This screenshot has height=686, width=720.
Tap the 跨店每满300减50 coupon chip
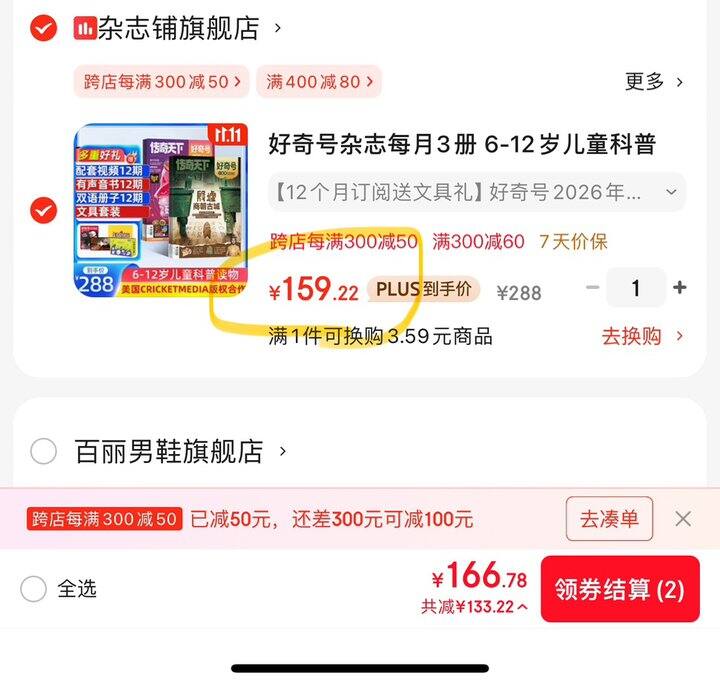[x=162, y=82]
